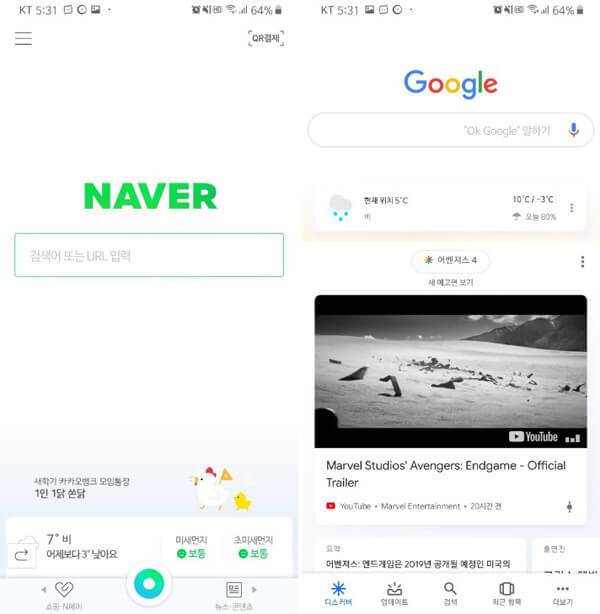Go to 뉴스·콘텐츠 in Naver
The height and width of the screenshot is (614, 600).
(234, 594)
